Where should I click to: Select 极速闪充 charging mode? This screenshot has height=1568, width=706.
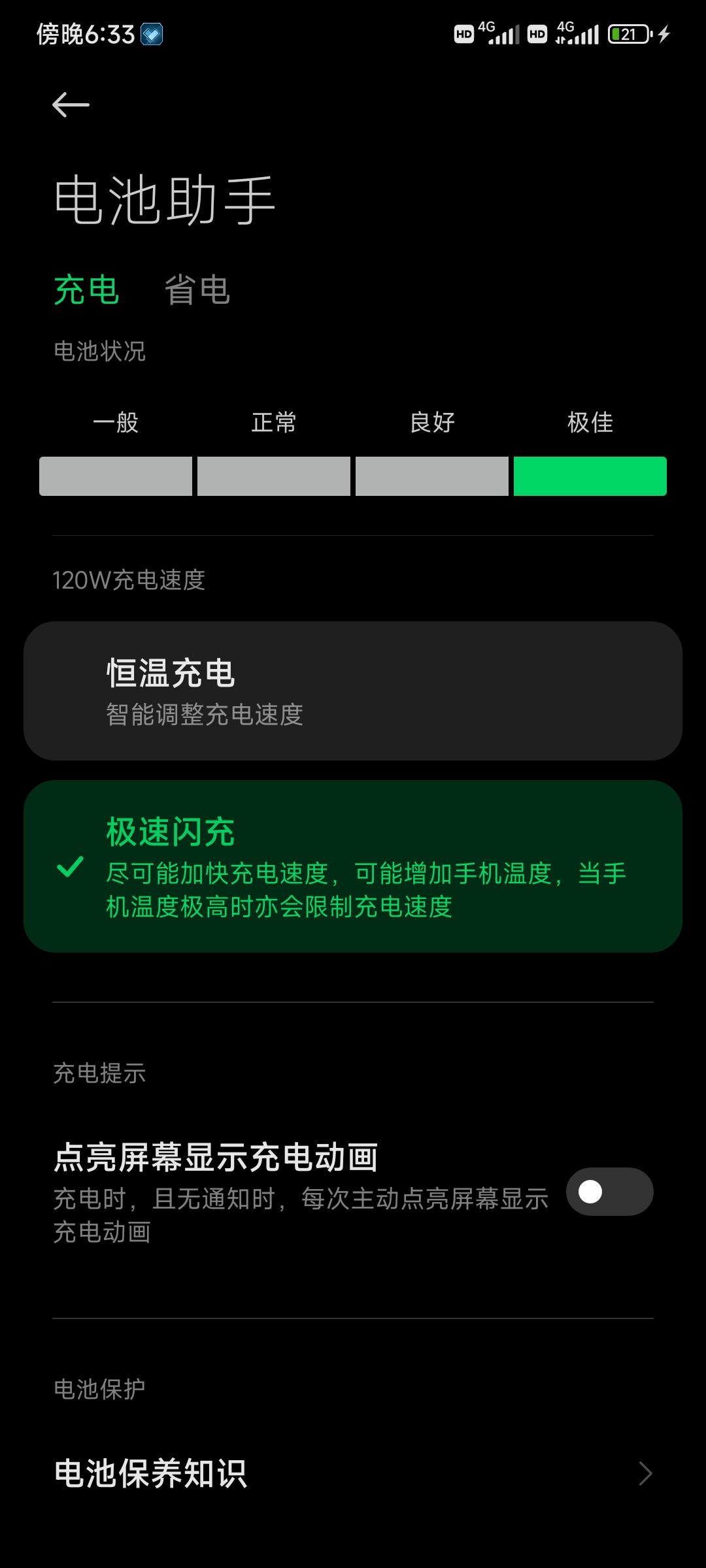point(353,866)
